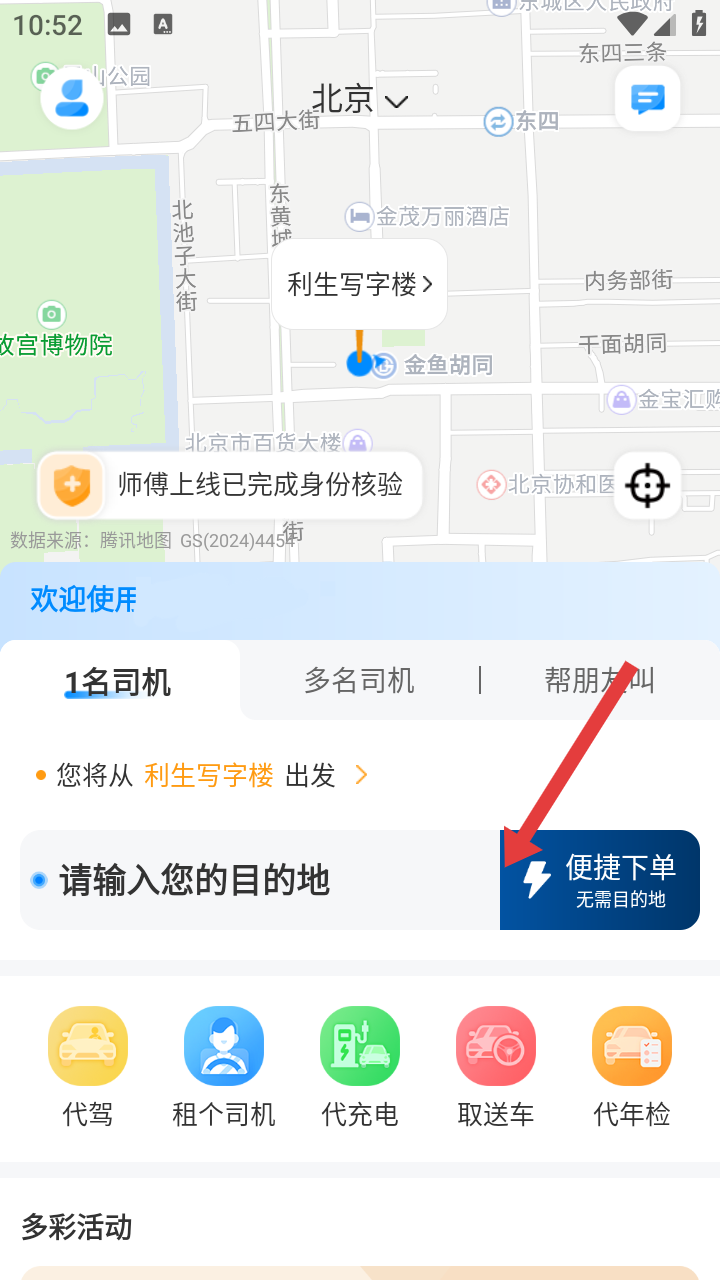This screenshot has height=1280, width=720.
Task: Change the departure point 利生写字楼
Action: [x=209, y=775]
